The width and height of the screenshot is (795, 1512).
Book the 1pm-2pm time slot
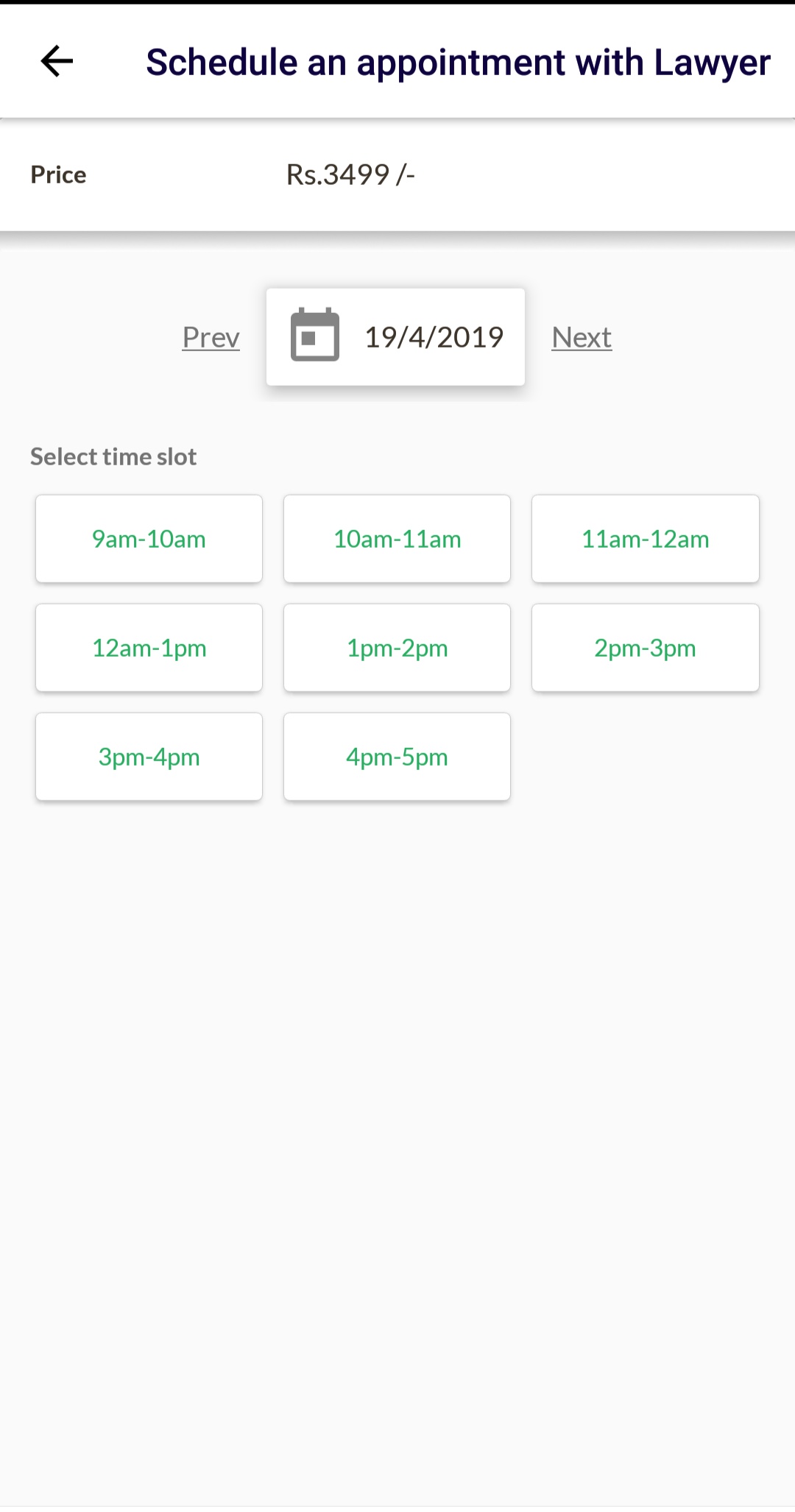click(x=397, y=648)
